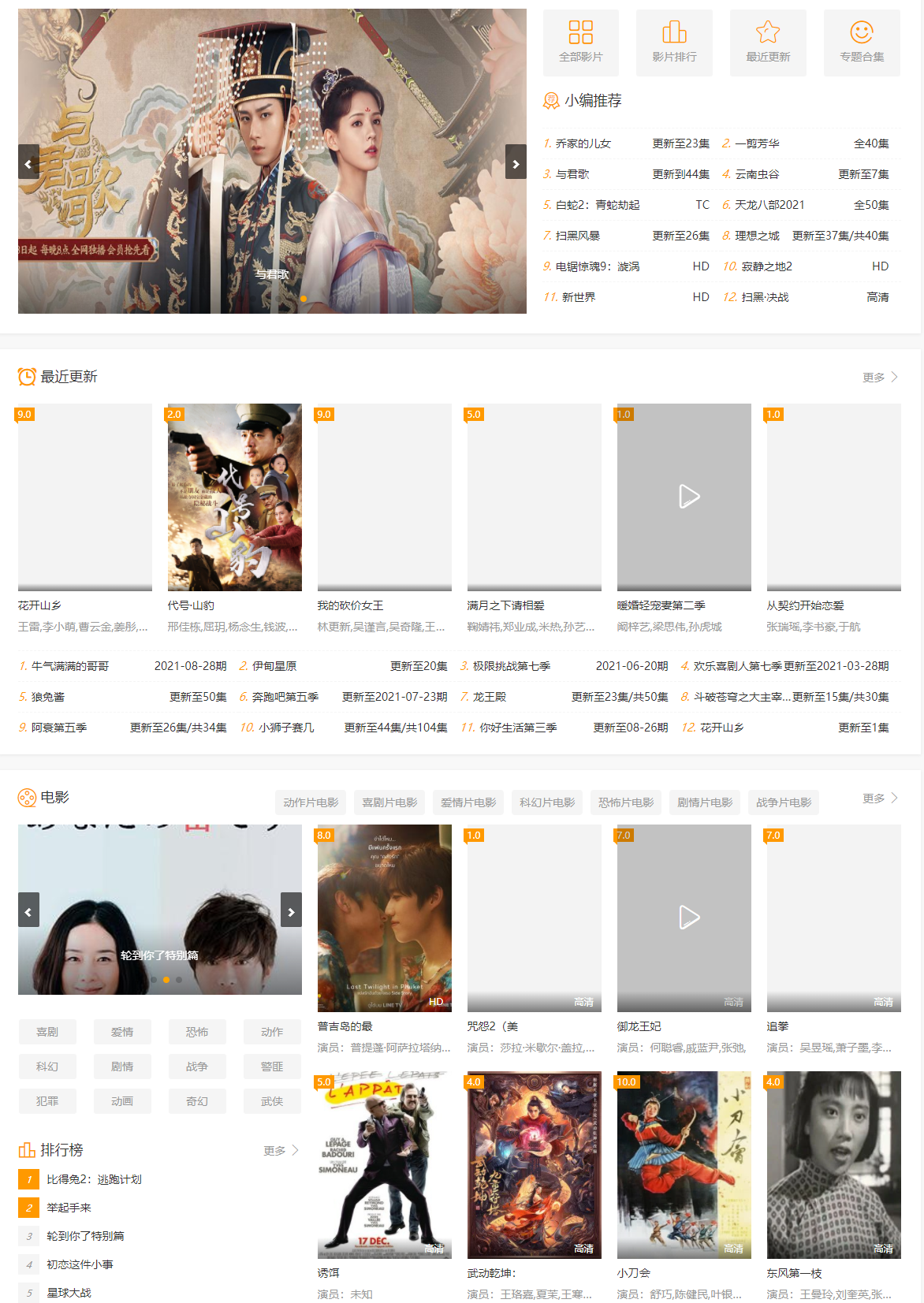Advance the movie carousel to next

pyautogui.click(x=291, y=911)
